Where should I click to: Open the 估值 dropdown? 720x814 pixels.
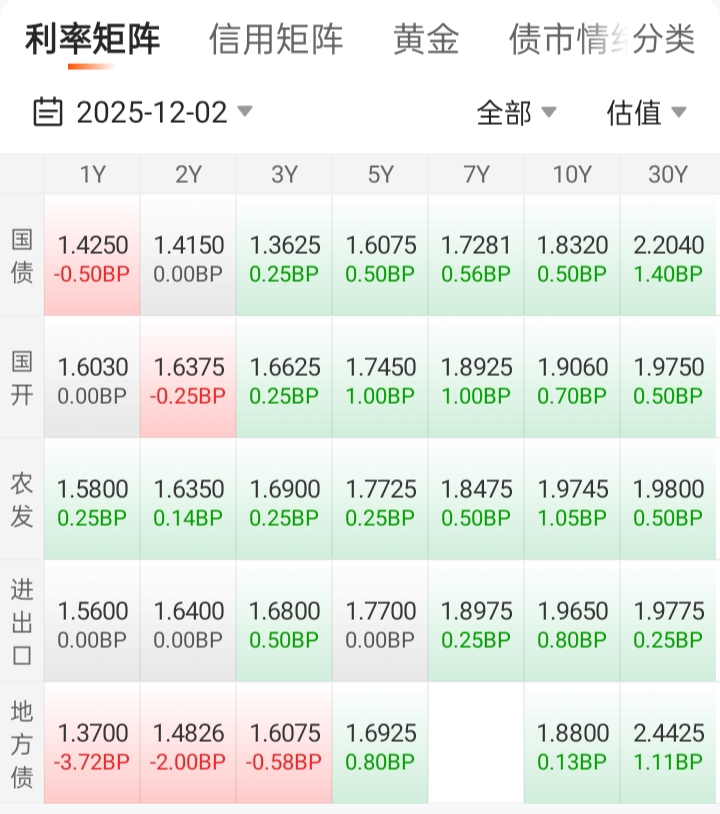646,113
